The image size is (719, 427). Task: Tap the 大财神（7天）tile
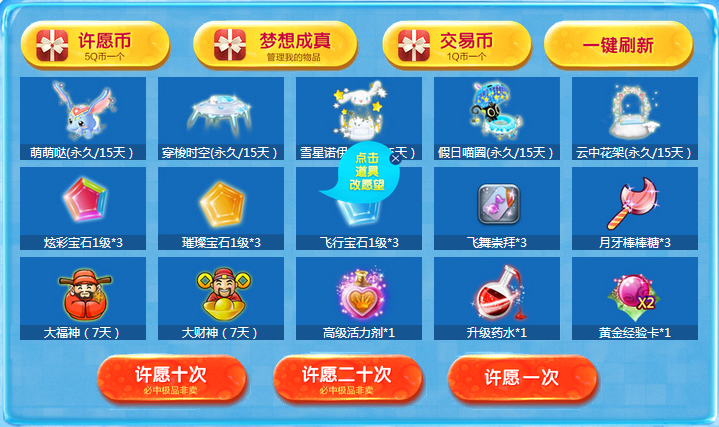point(220,298)
